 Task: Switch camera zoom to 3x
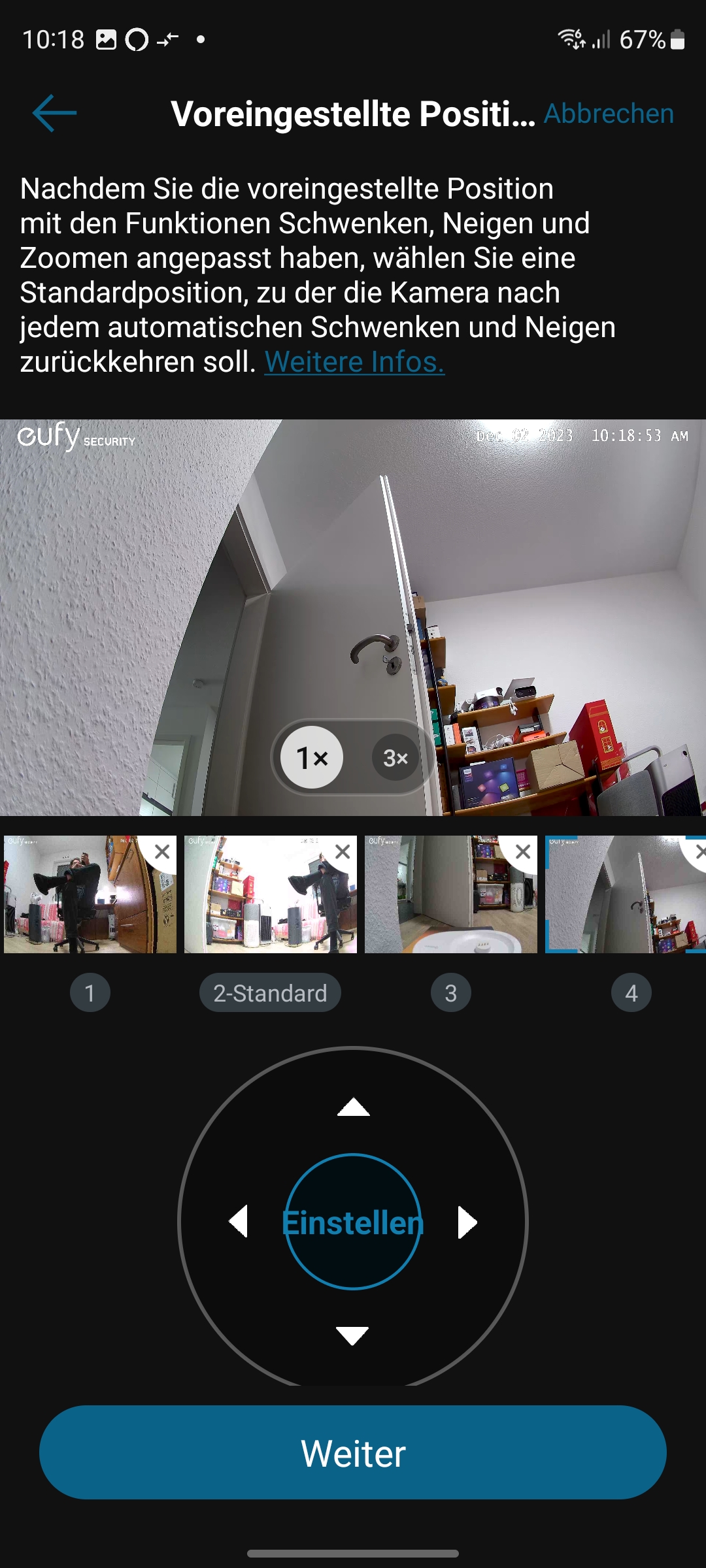point(395,758)
